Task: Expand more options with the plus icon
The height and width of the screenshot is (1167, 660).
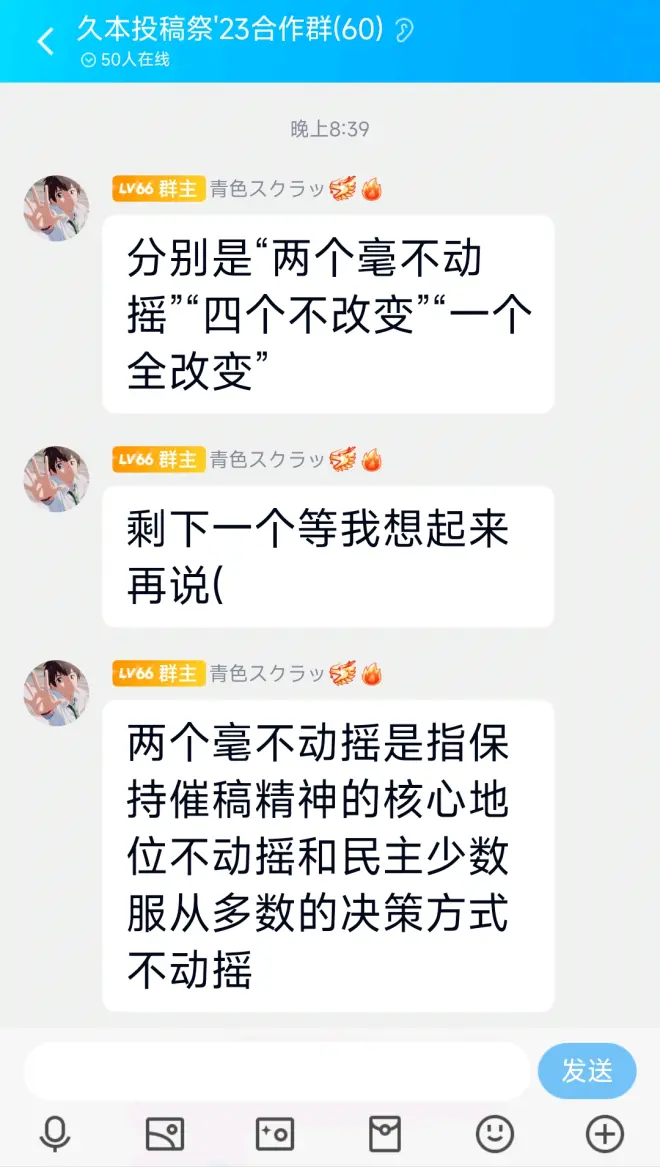Action: (x=604, y=1134)
